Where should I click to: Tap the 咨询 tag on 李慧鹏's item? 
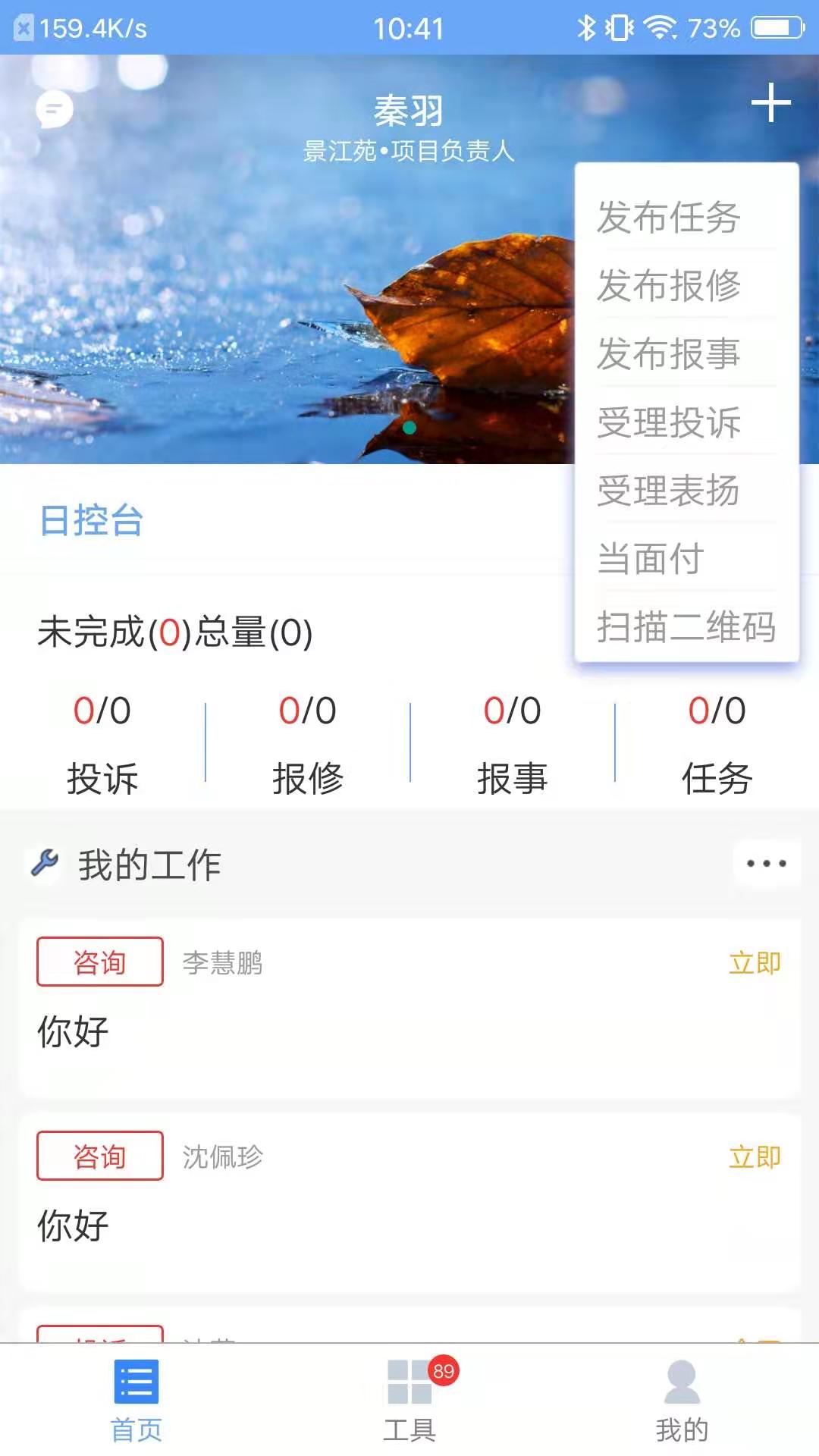click(x=99, y=961)
